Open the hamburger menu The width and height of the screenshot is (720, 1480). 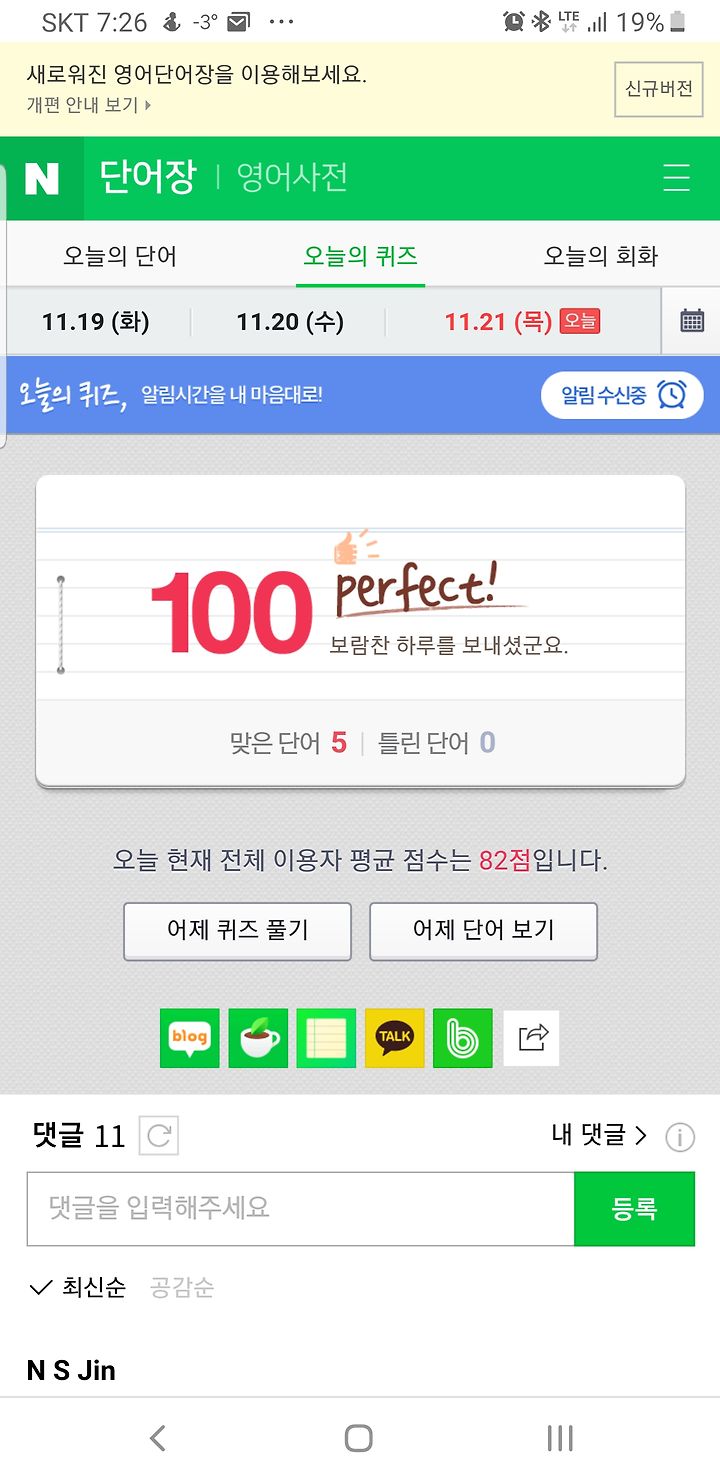click(x=677, y=178)
